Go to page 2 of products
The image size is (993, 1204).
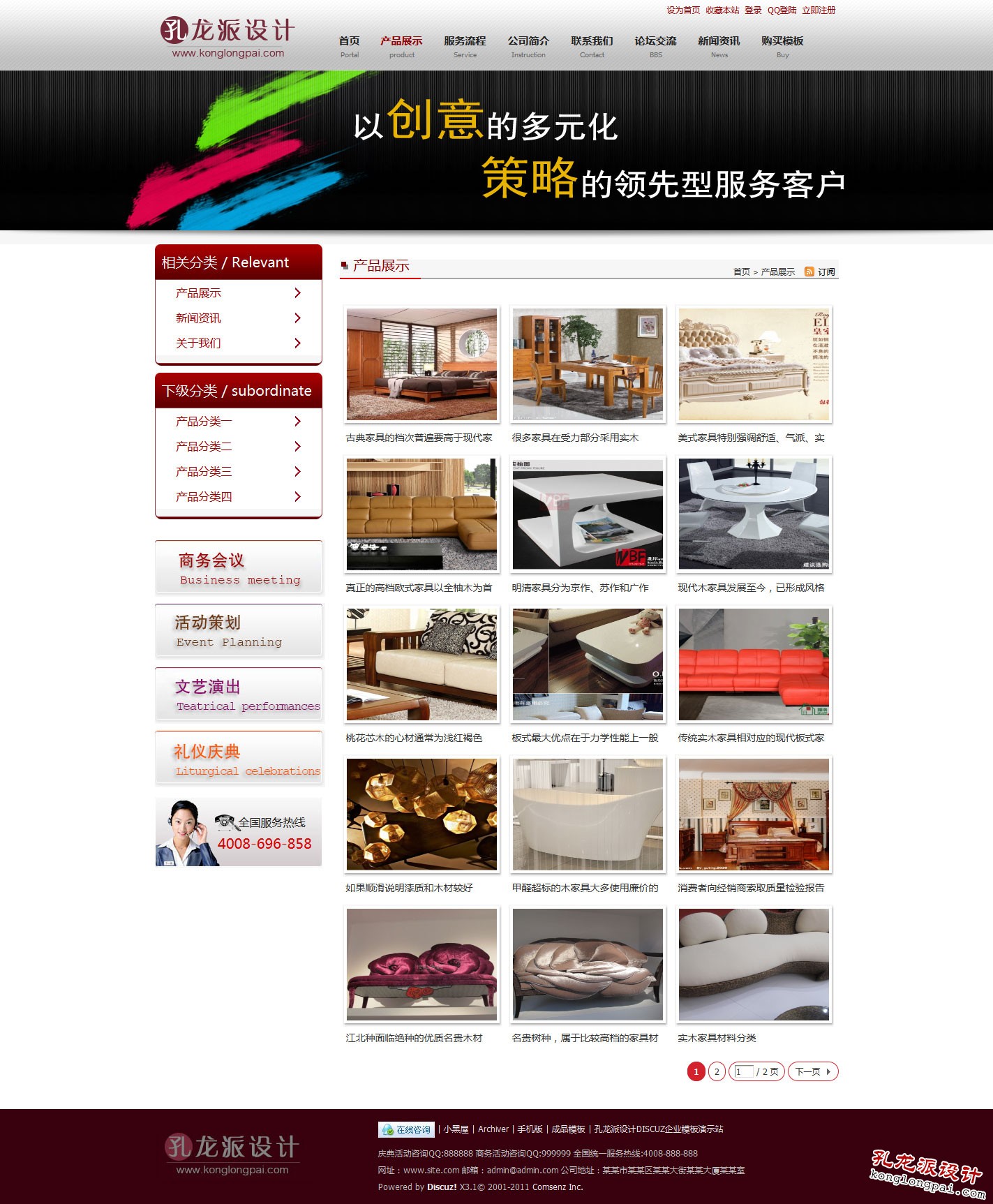pyautogui.click(x=717, y=1071)
